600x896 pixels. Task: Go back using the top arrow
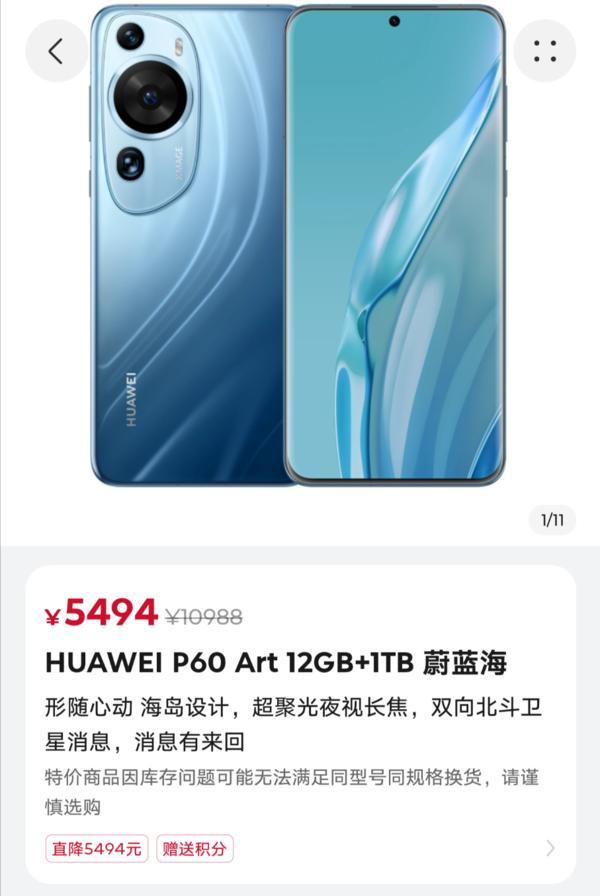coord(56,51)
